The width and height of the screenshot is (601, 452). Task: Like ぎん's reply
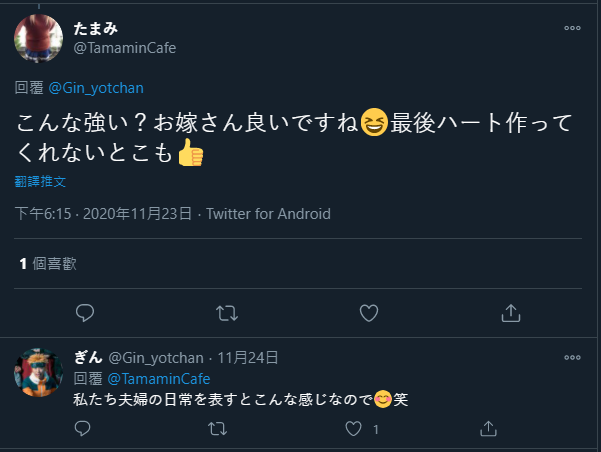coord(352,429)
